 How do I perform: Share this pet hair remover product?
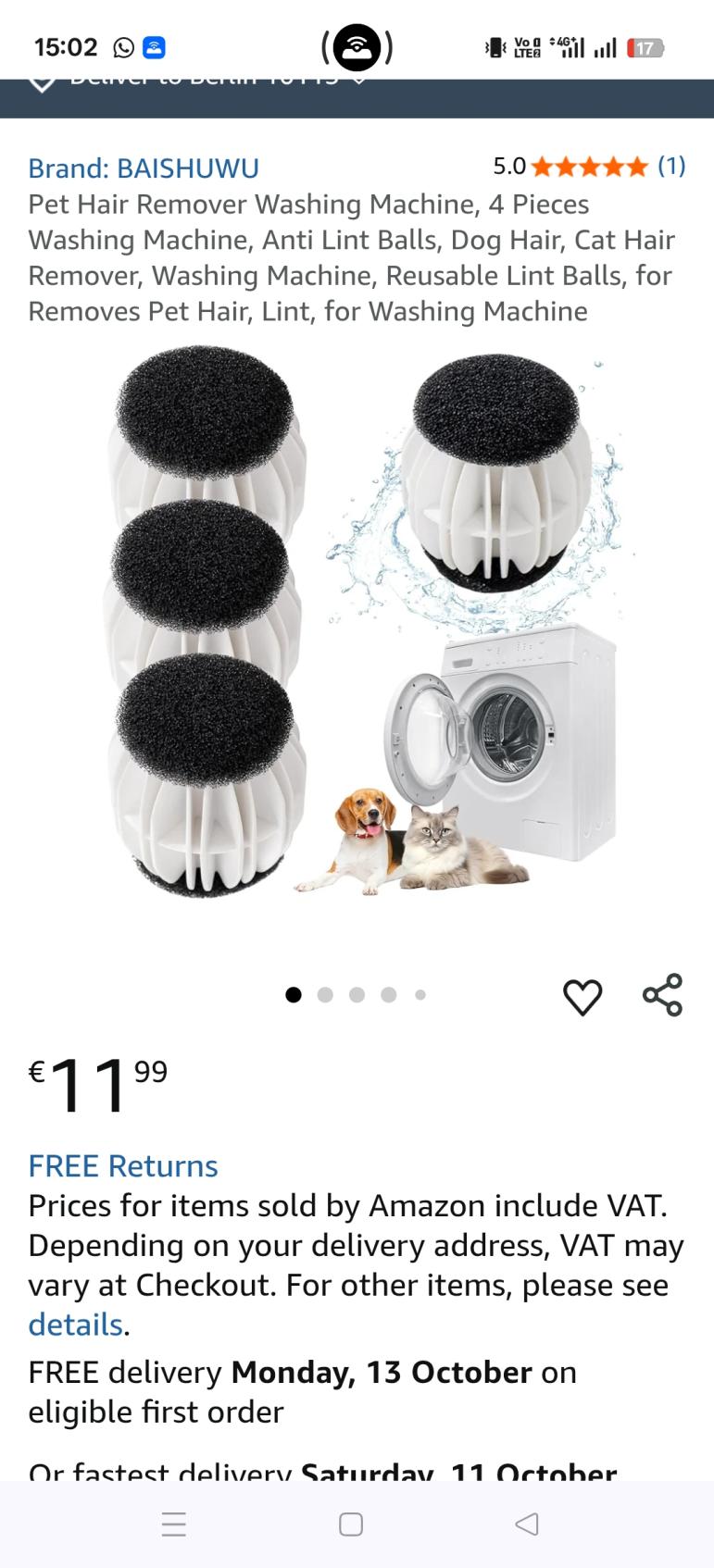pyautogui.click(x=662, y=996)
